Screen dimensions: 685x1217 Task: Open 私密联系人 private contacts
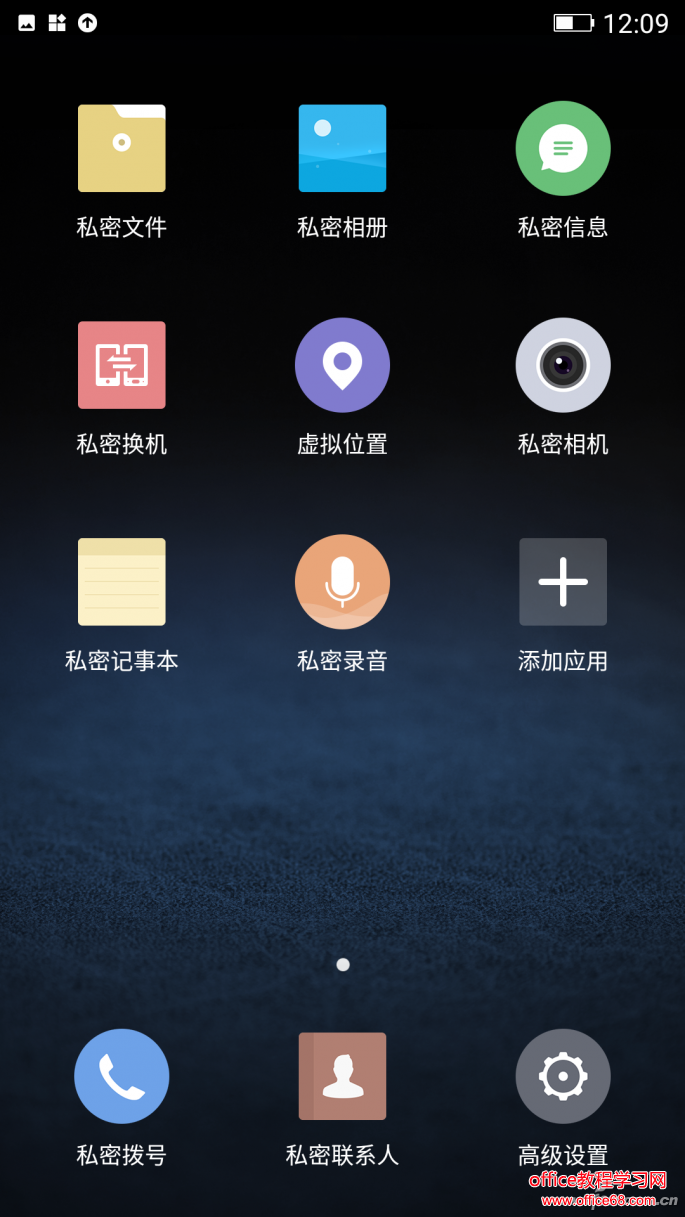point(342,1076)
